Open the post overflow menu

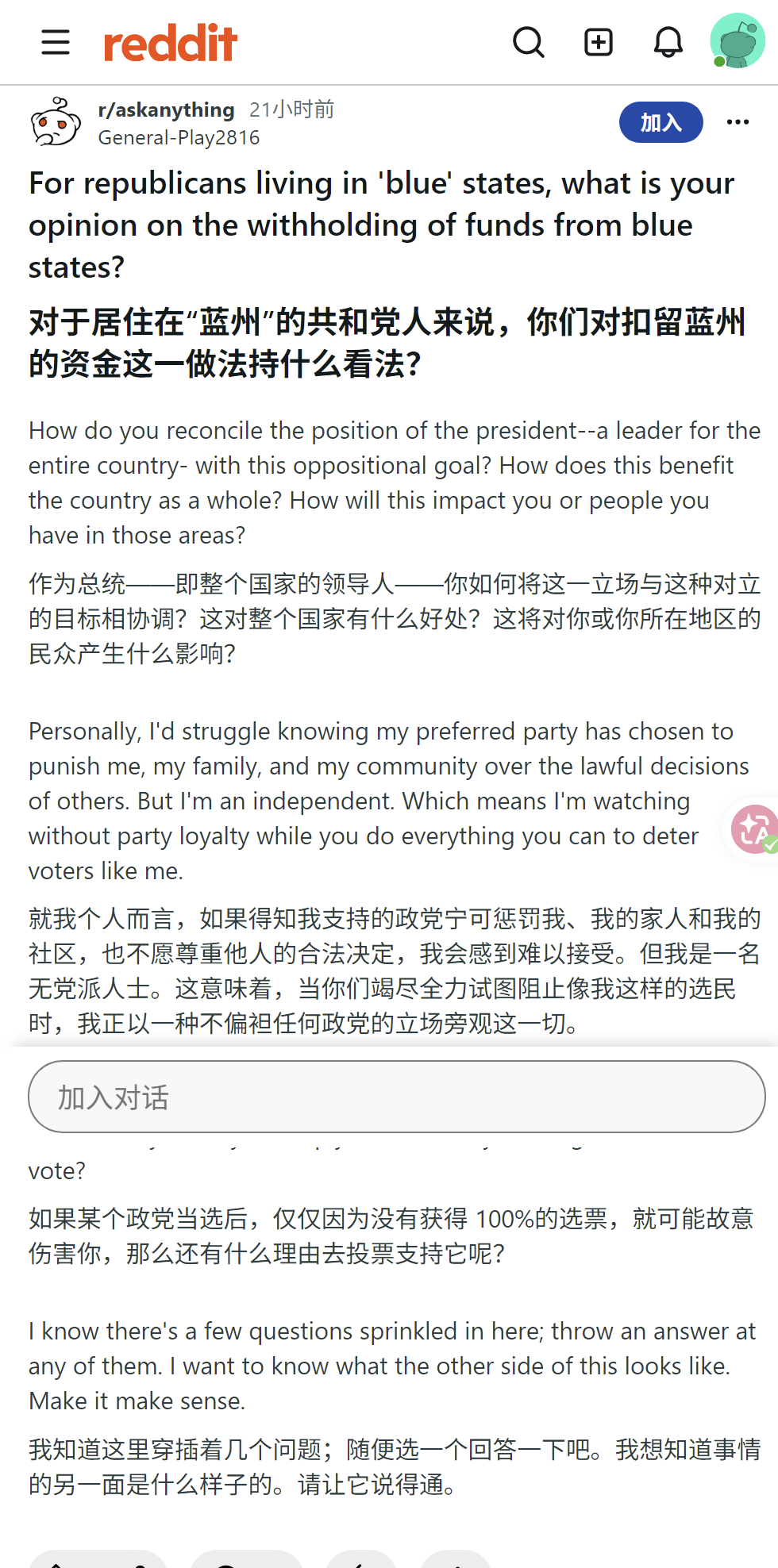point(738,122)
